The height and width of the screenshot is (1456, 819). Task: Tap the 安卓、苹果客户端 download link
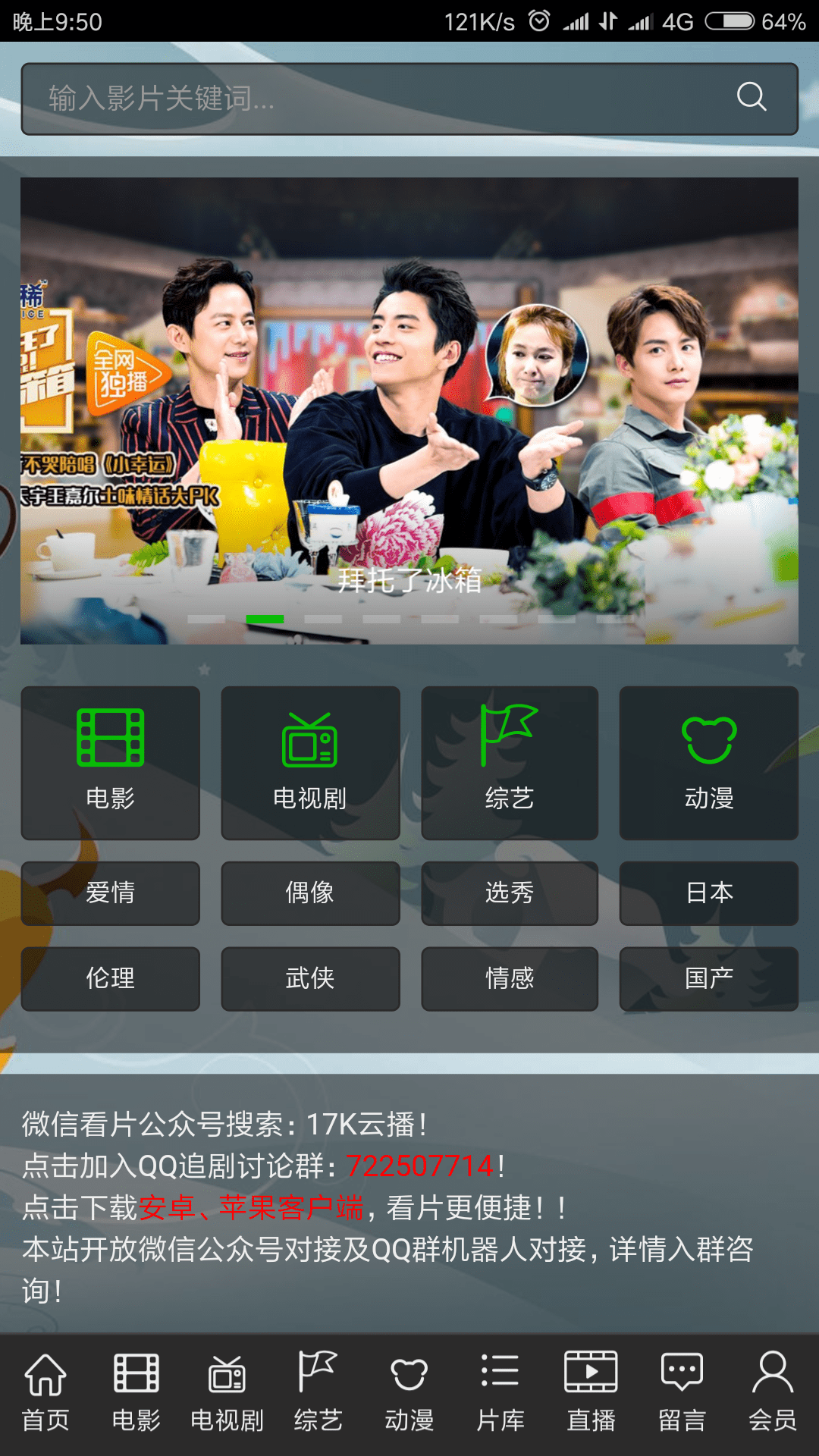click(x=251, y=1208)
